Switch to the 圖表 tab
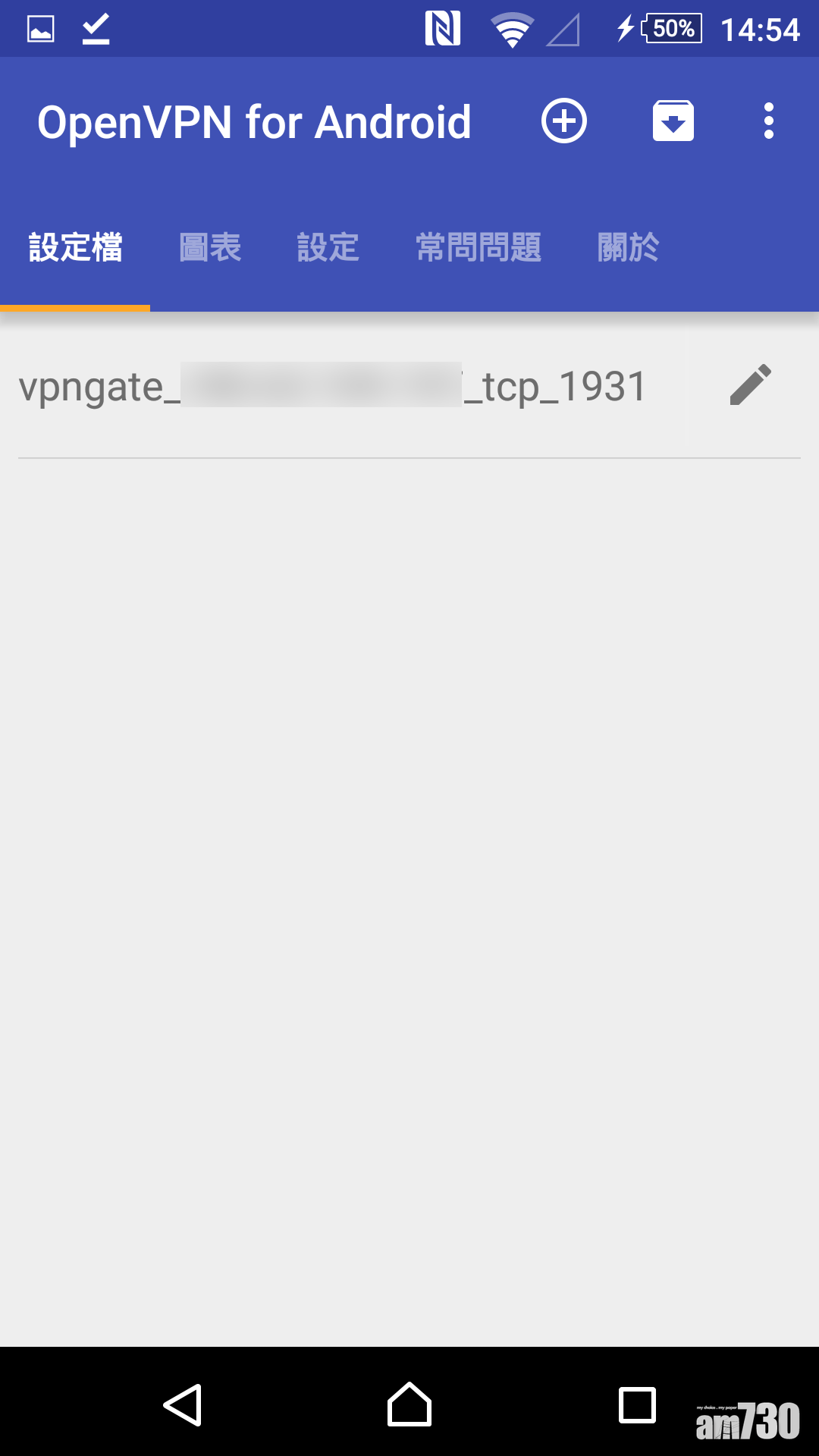 [x=210, y=248]
